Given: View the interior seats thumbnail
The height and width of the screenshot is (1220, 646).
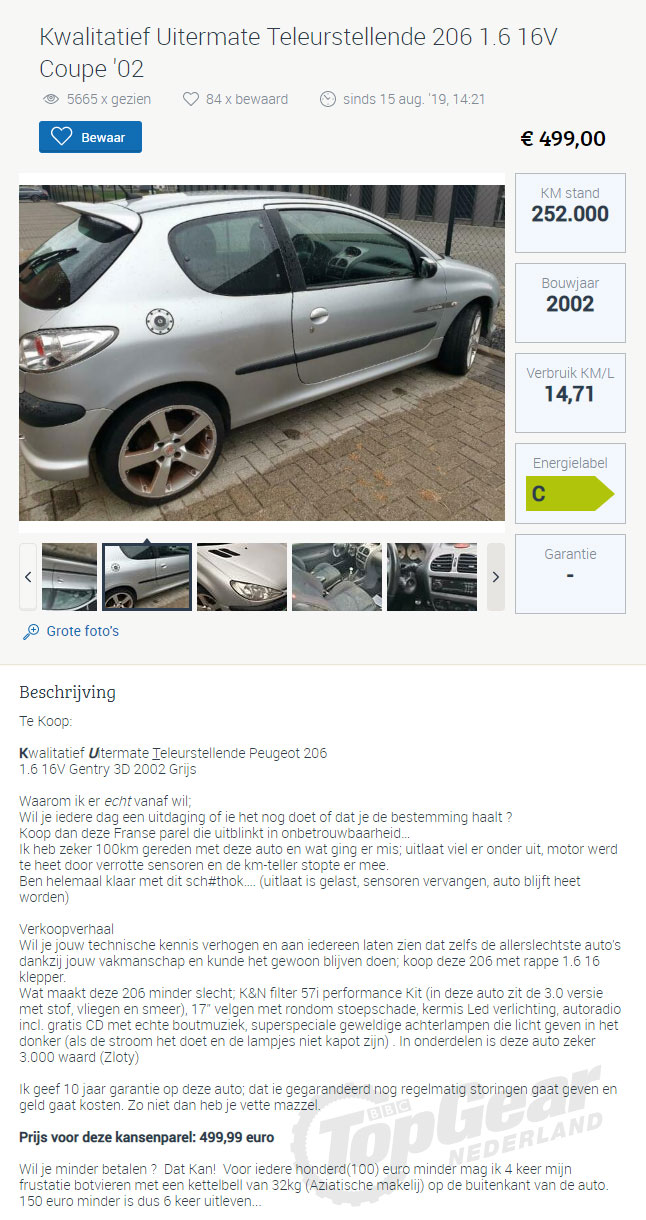Looking at the screenshot, I should (x=337, y=577).
